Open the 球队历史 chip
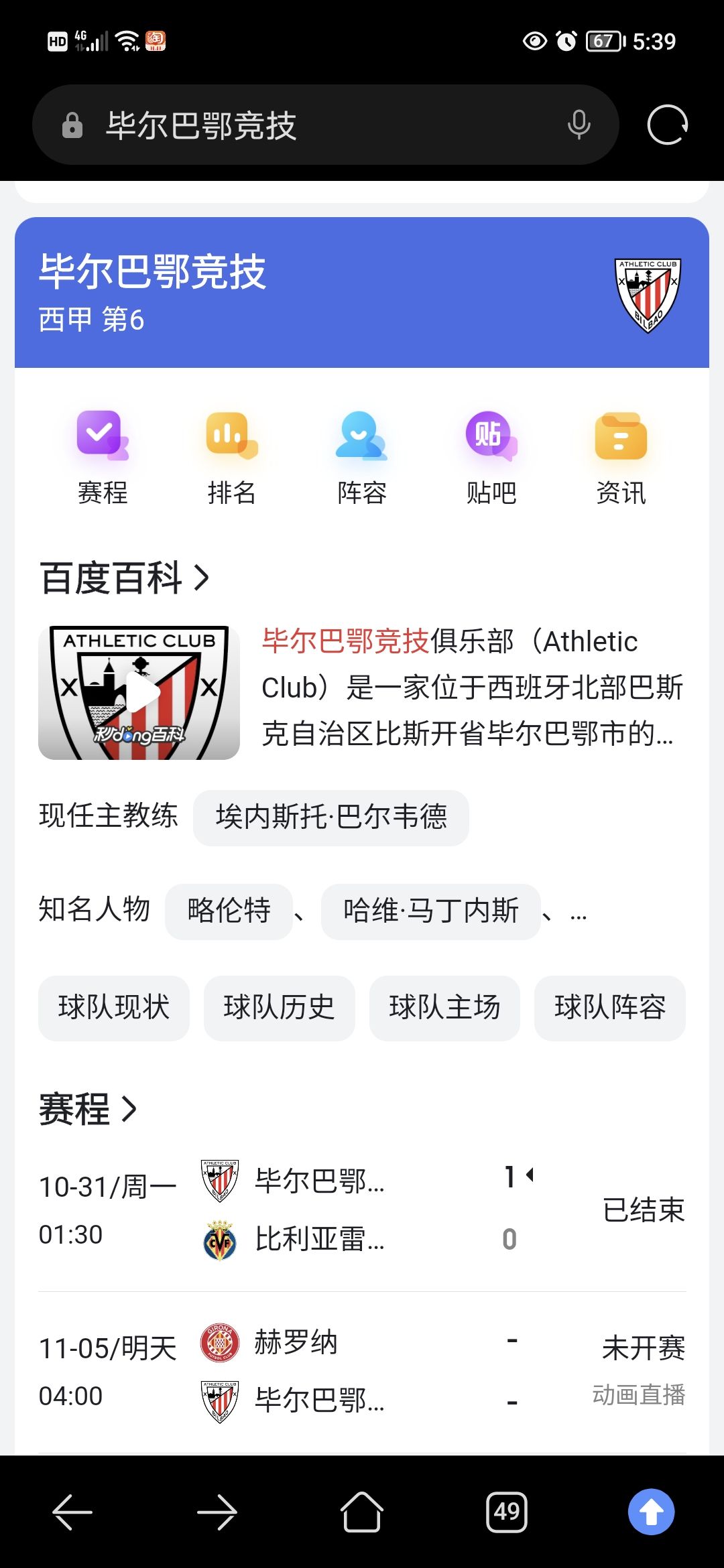This screenshot has height=1568, width=724. click(x=280, y=1008)
